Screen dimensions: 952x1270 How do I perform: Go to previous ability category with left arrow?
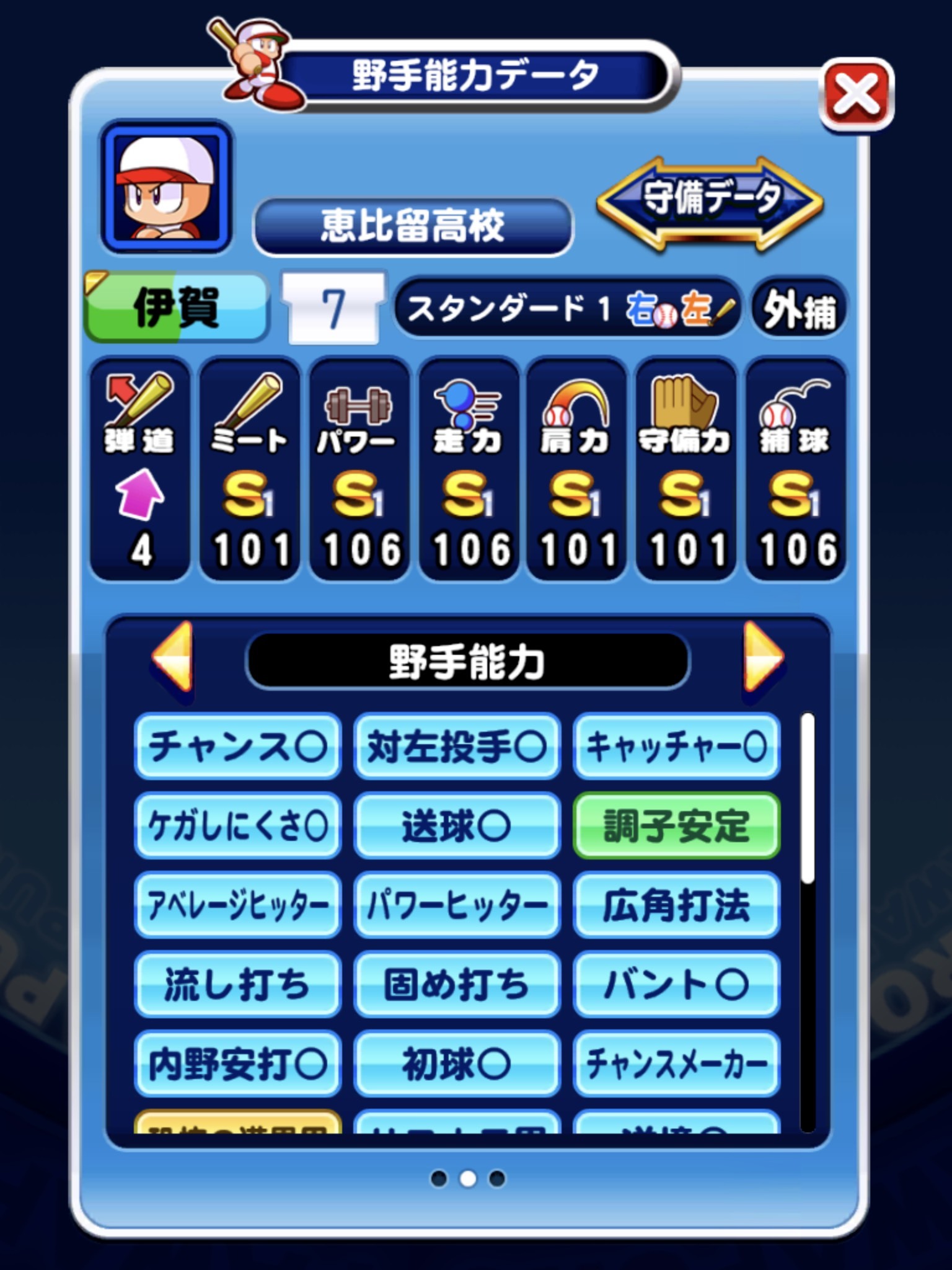click(173, 659)
